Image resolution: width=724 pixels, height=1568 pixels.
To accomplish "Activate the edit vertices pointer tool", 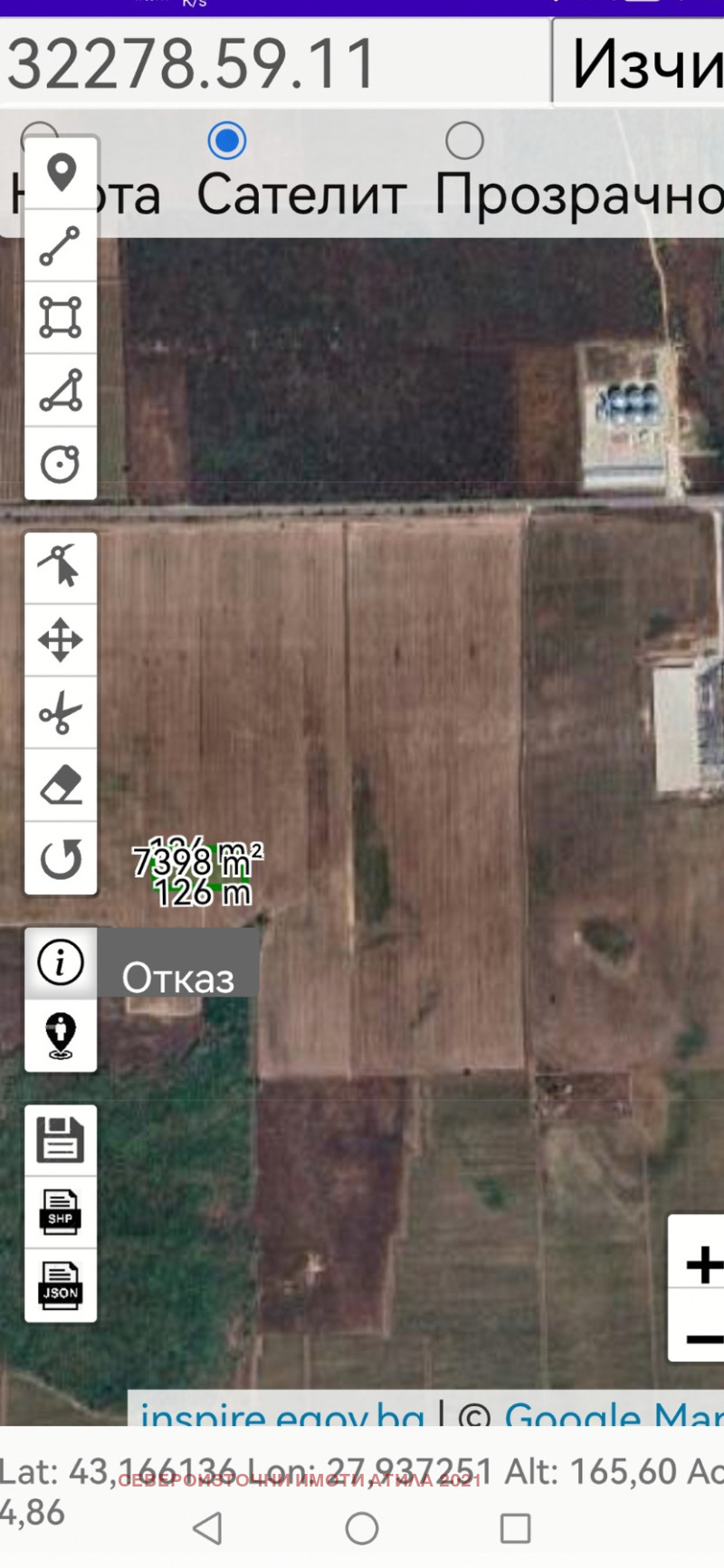I will pos(61,567).
